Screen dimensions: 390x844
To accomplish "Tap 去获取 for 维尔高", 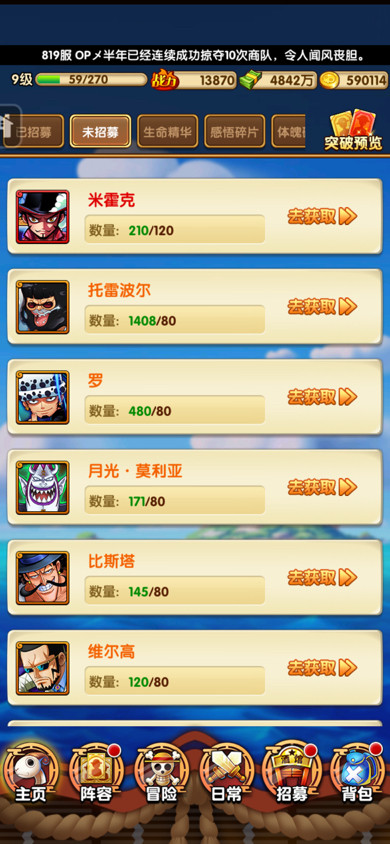I will [x=322, y=668].
